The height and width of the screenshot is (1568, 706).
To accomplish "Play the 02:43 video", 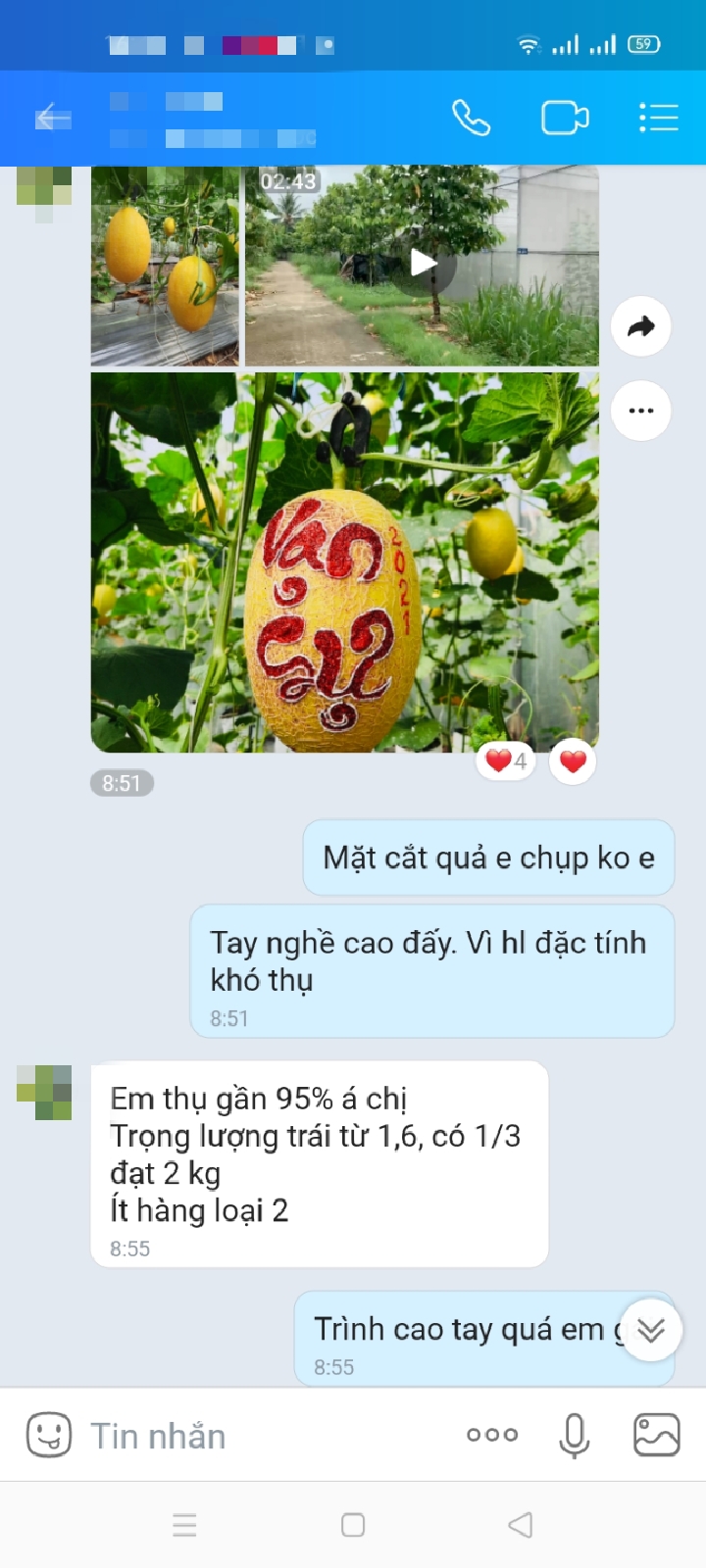I will [423, 263].
